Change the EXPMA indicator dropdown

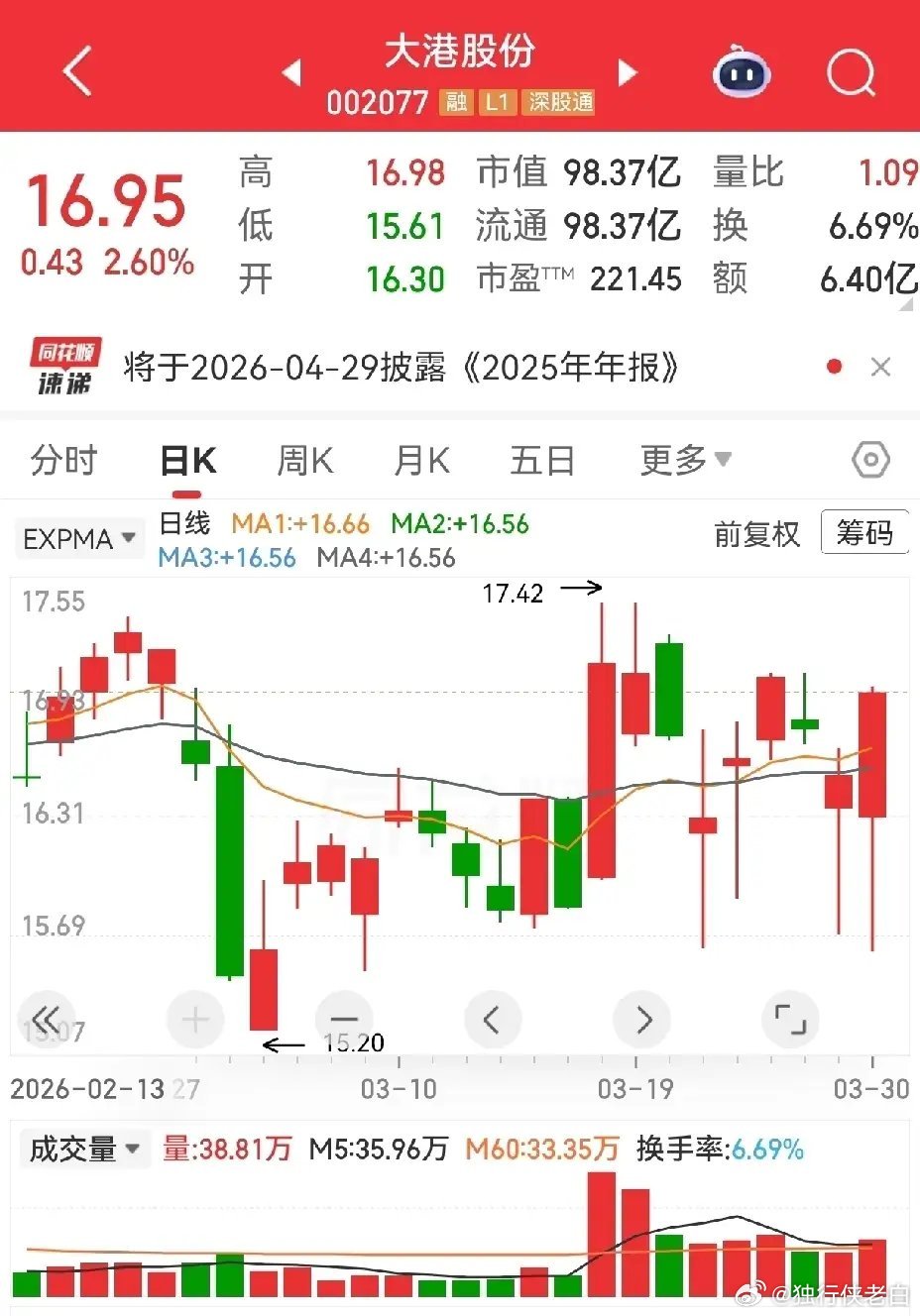tap(79, 539)
